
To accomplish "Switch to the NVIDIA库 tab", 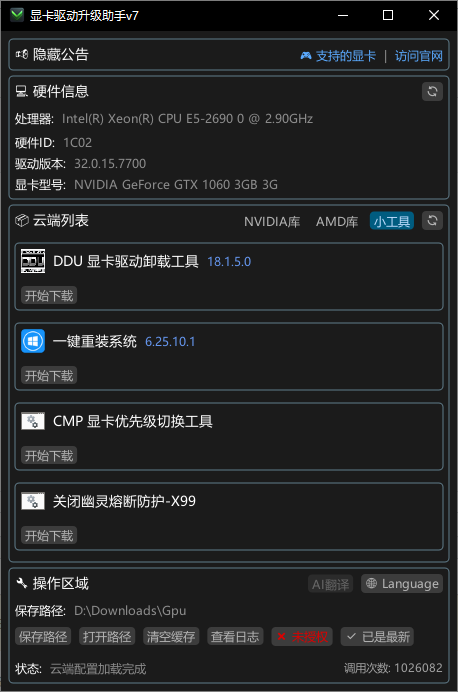I will tap(272, 222).
